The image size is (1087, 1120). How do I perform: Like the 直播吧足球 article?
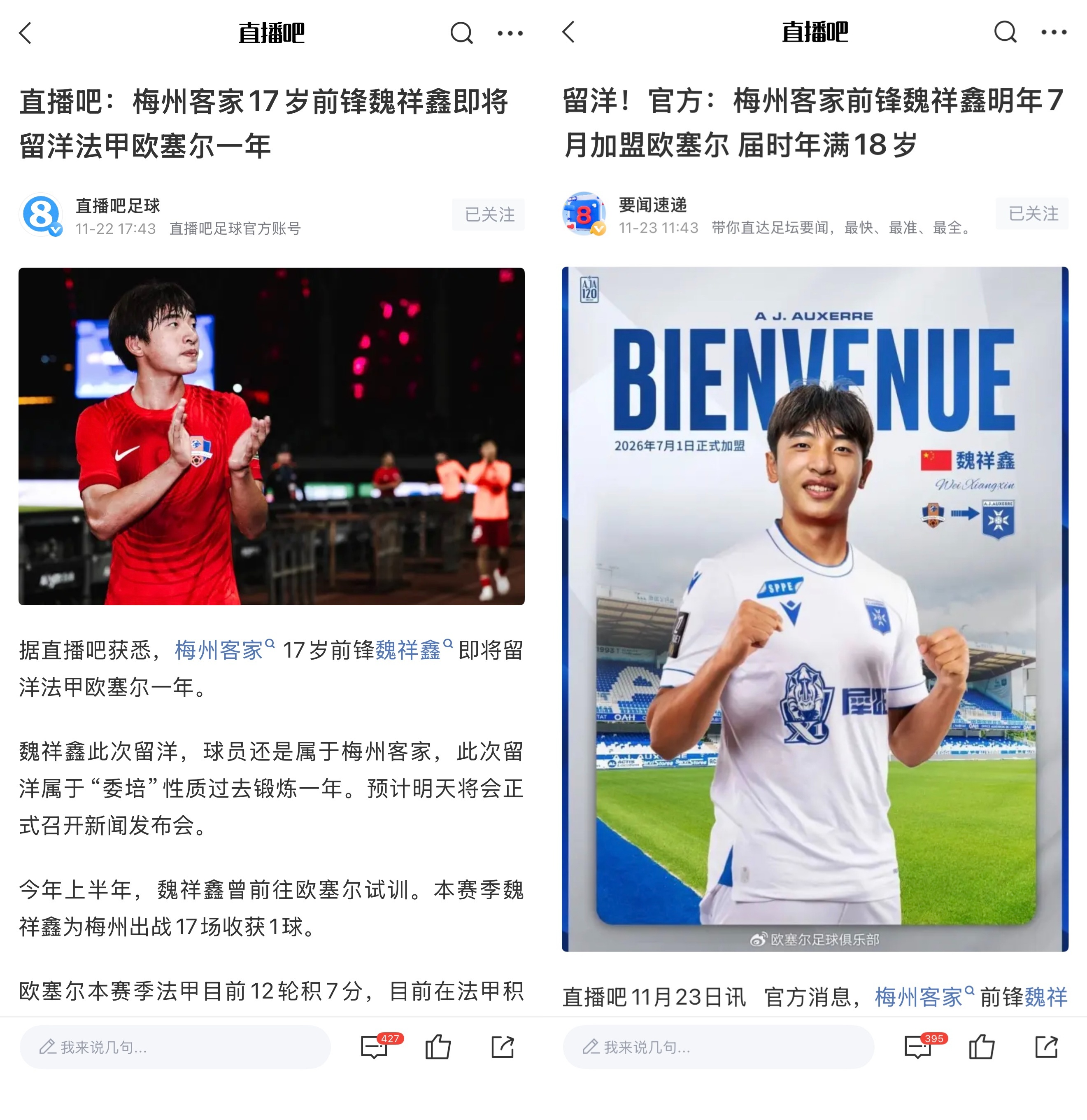[438, 1047]
